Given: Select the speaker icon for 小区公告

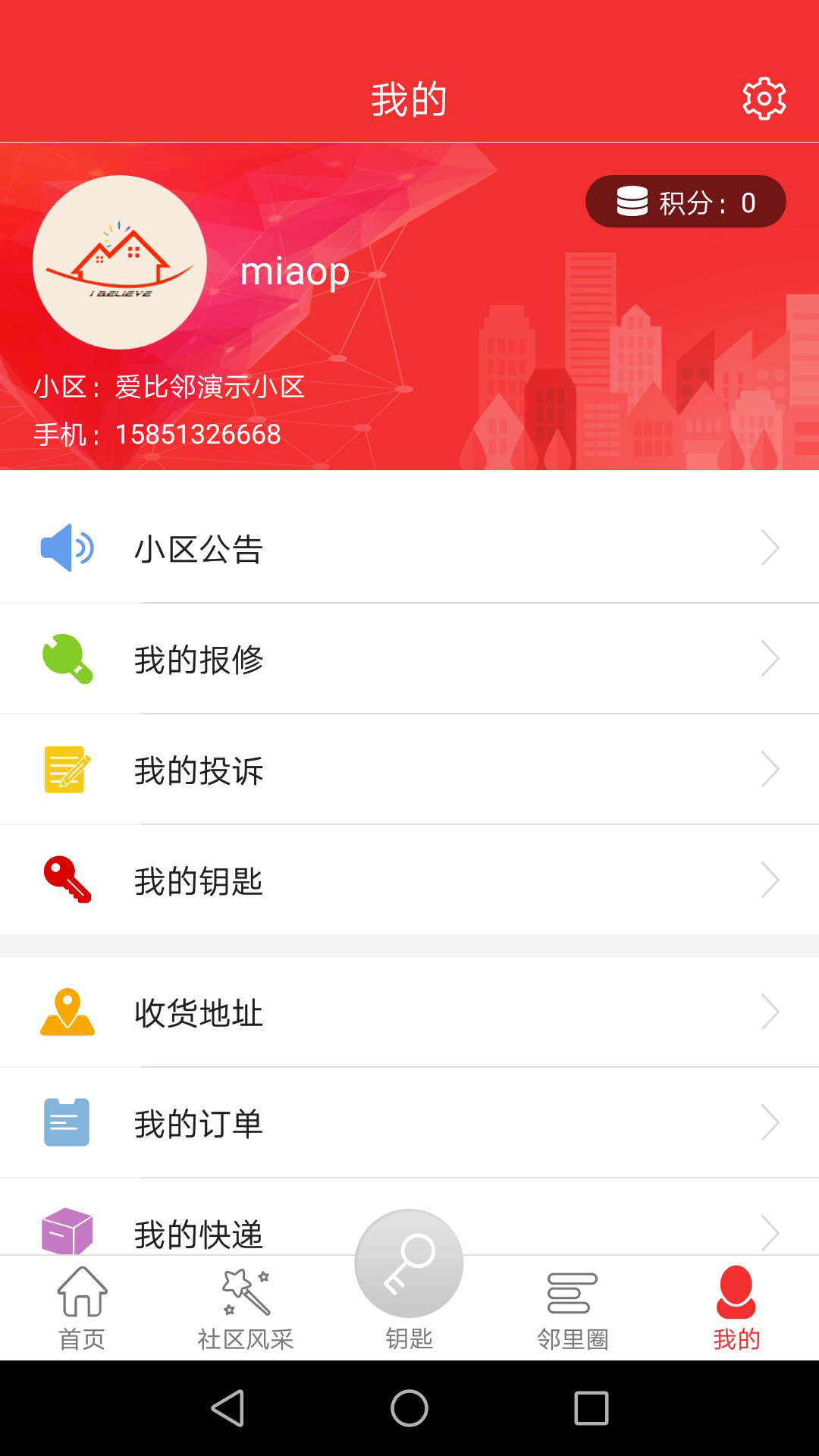Looking at the screenshot, I should pyautogui.click(x=67, y=547).
